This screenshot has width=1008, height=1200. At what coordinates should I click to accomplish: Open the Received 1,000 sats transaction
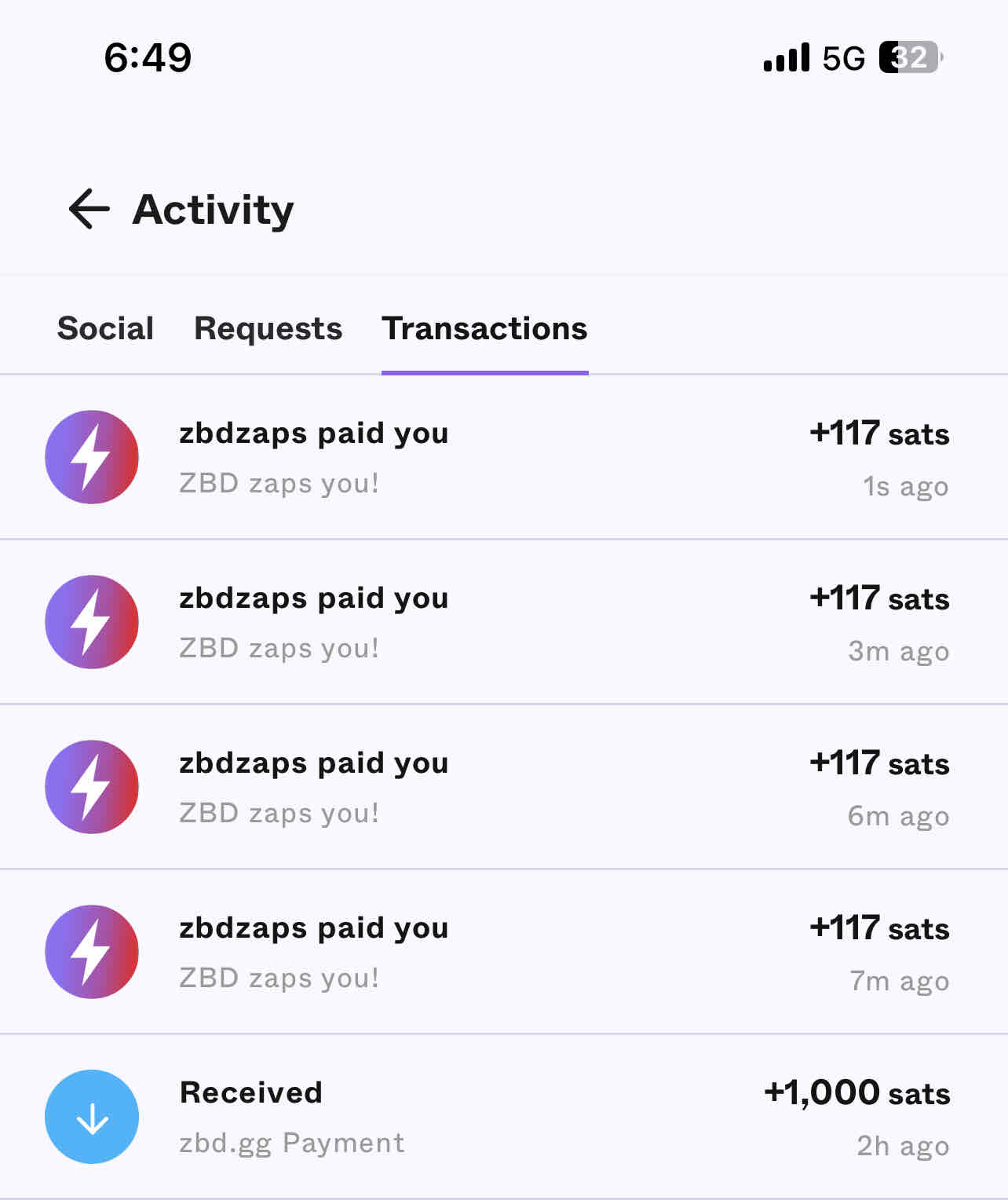click(502, 1117)
